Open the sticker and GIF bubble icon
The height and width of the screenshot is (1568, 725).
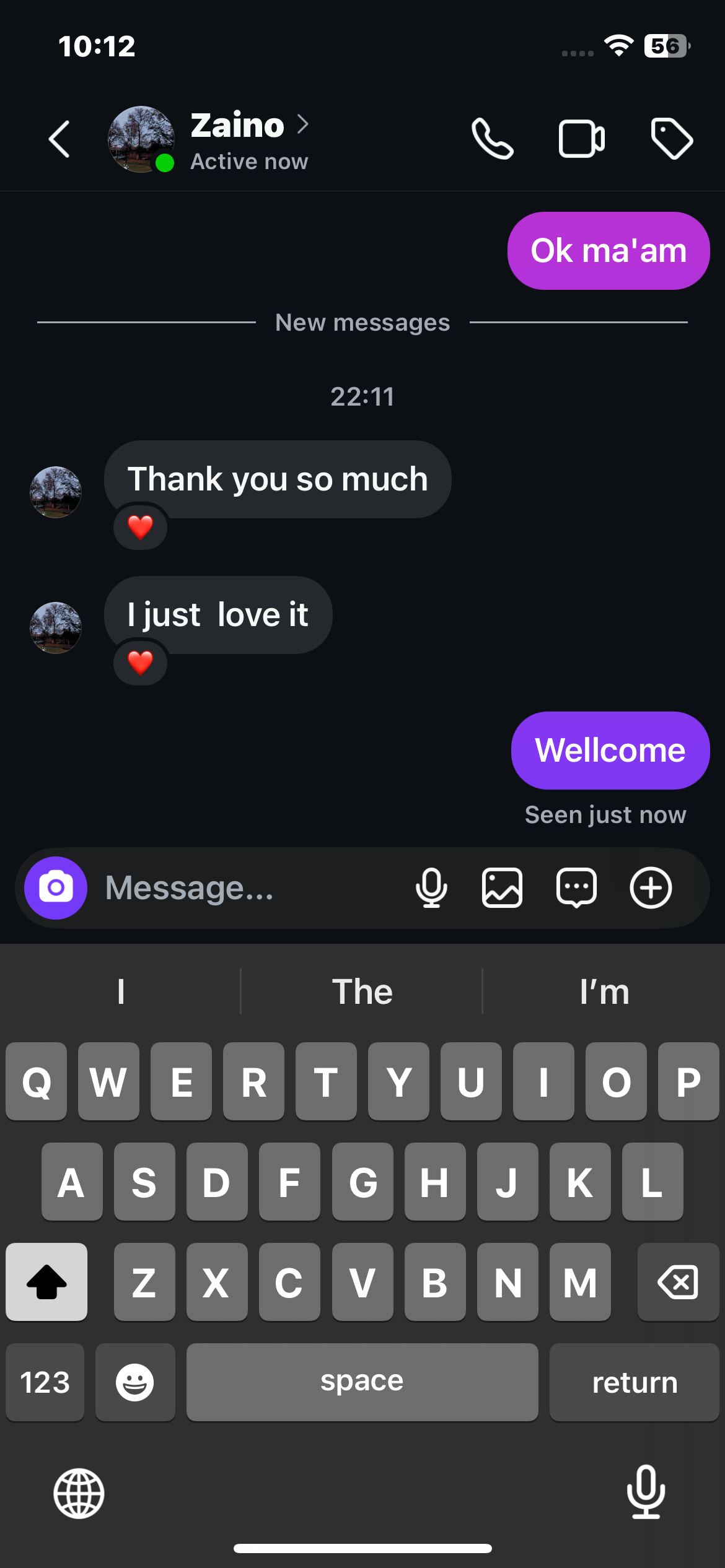576,888
